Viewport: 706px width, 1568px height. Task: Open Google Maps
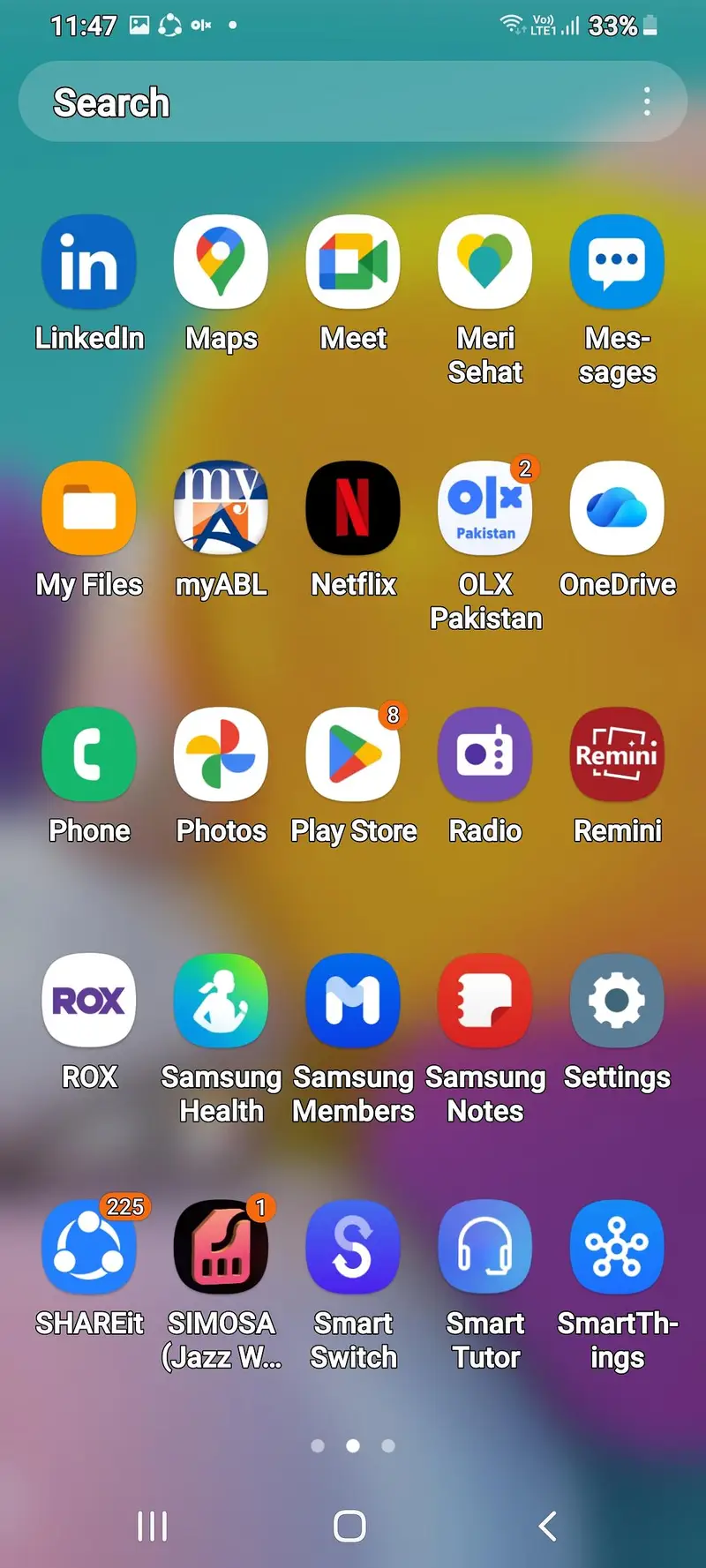point(221,262)
